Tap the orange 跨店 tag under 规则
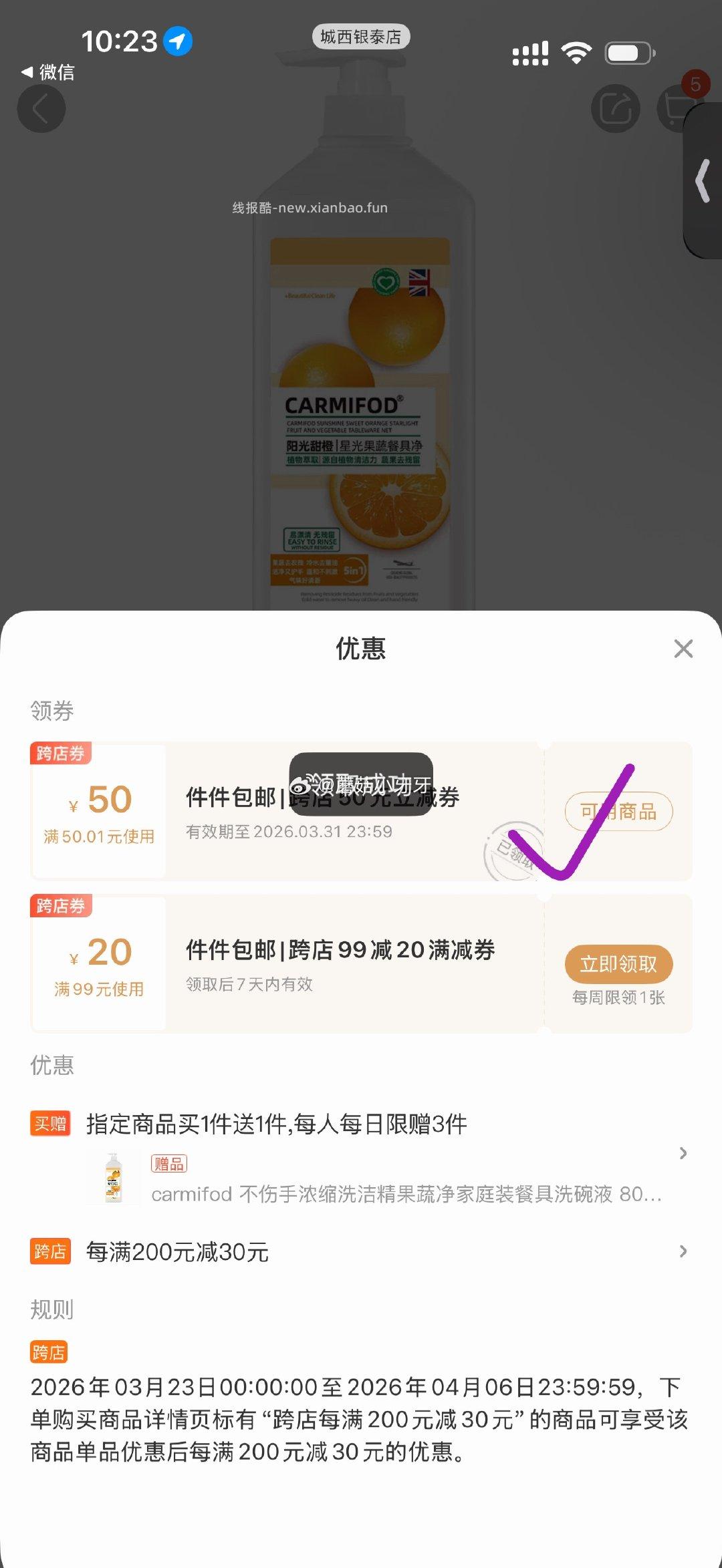This screenshot has width=722, height=1568. pos(51,1351)
